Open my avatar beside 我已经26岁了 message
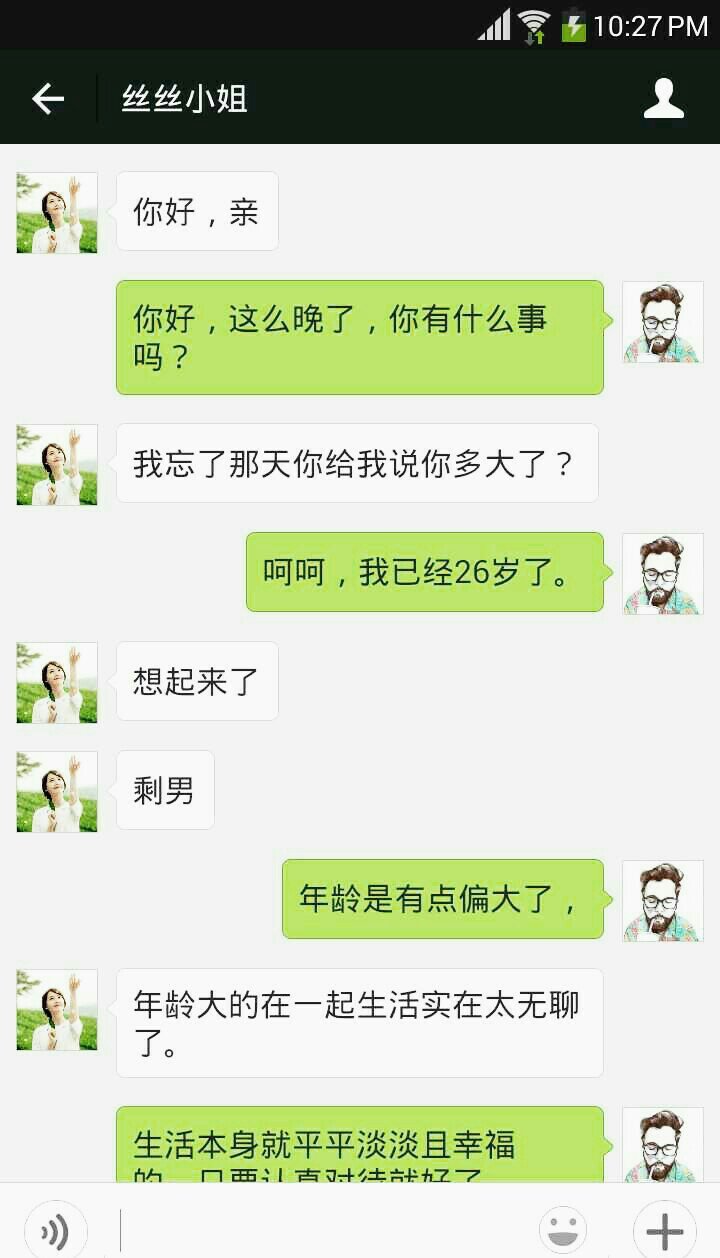720x1258 pixels. click(662, 573)
